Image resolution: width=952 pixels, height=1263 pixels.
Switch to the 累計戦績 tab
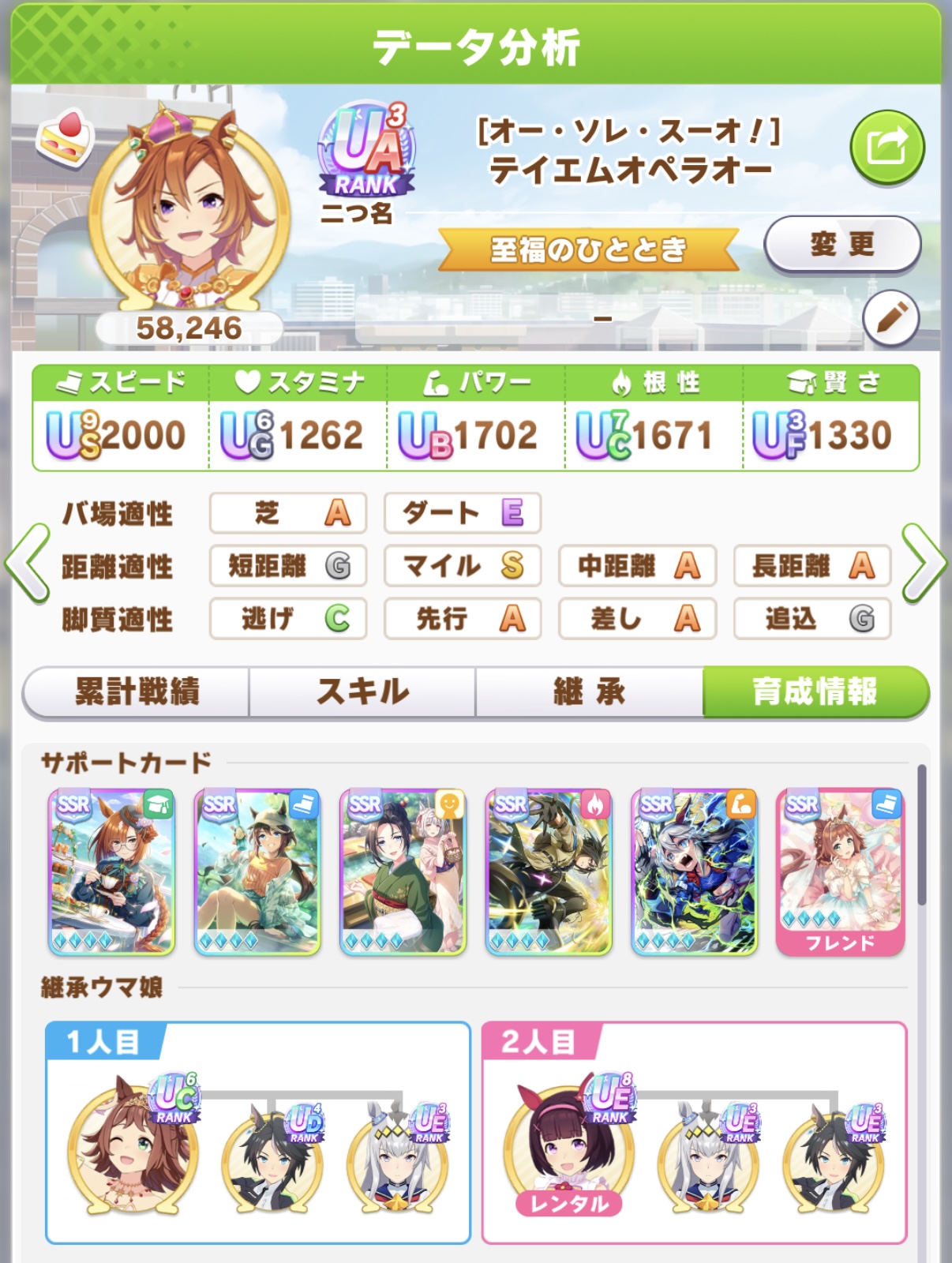click(137, 692)
